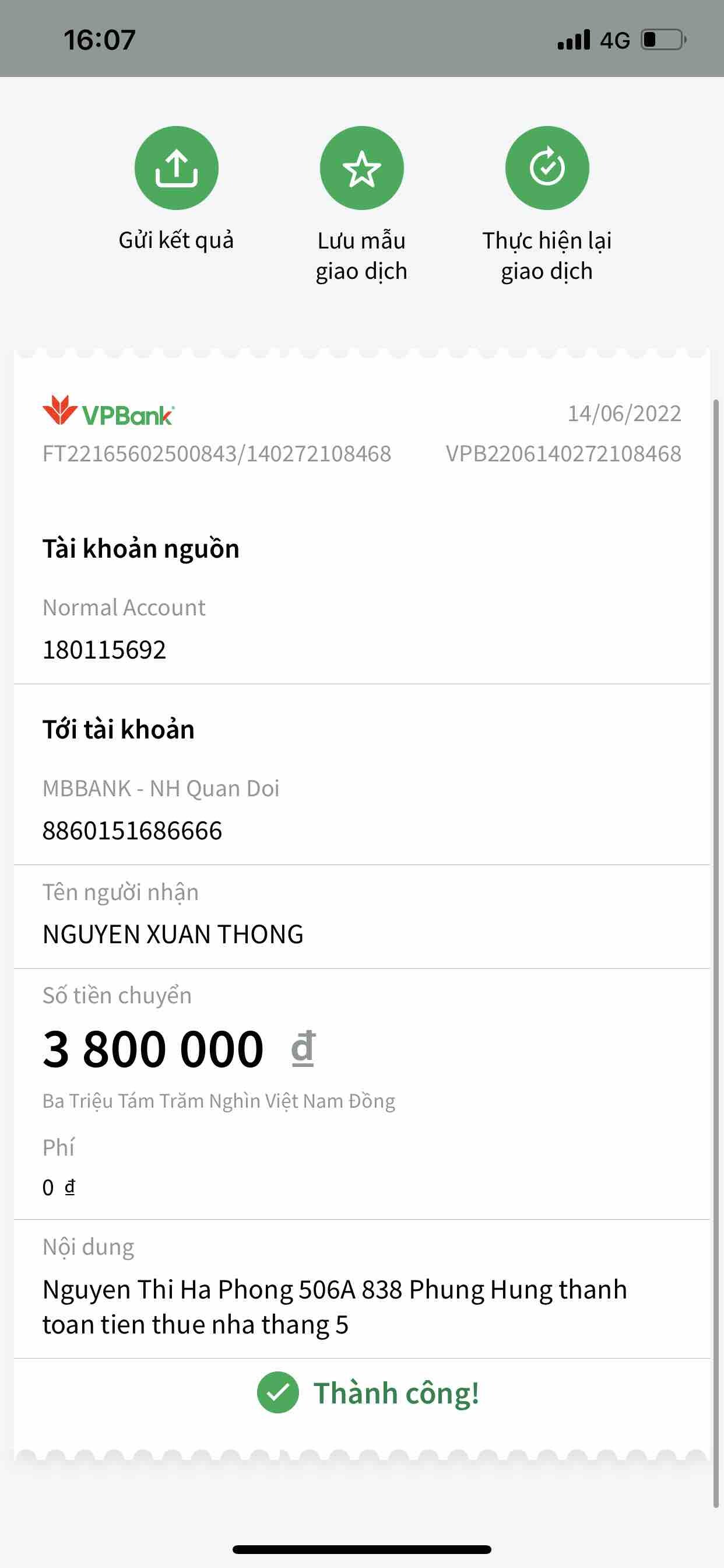Save template with Lưu mẫu giao dịch

[x=361, y=168]
